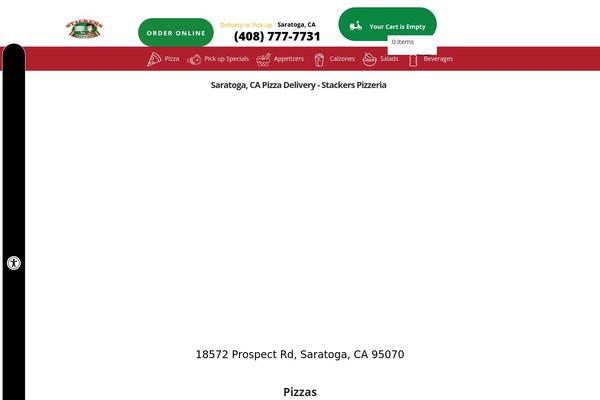Call the phone number (408) 777-7731
Screen dimensions: 600x400
277,37
